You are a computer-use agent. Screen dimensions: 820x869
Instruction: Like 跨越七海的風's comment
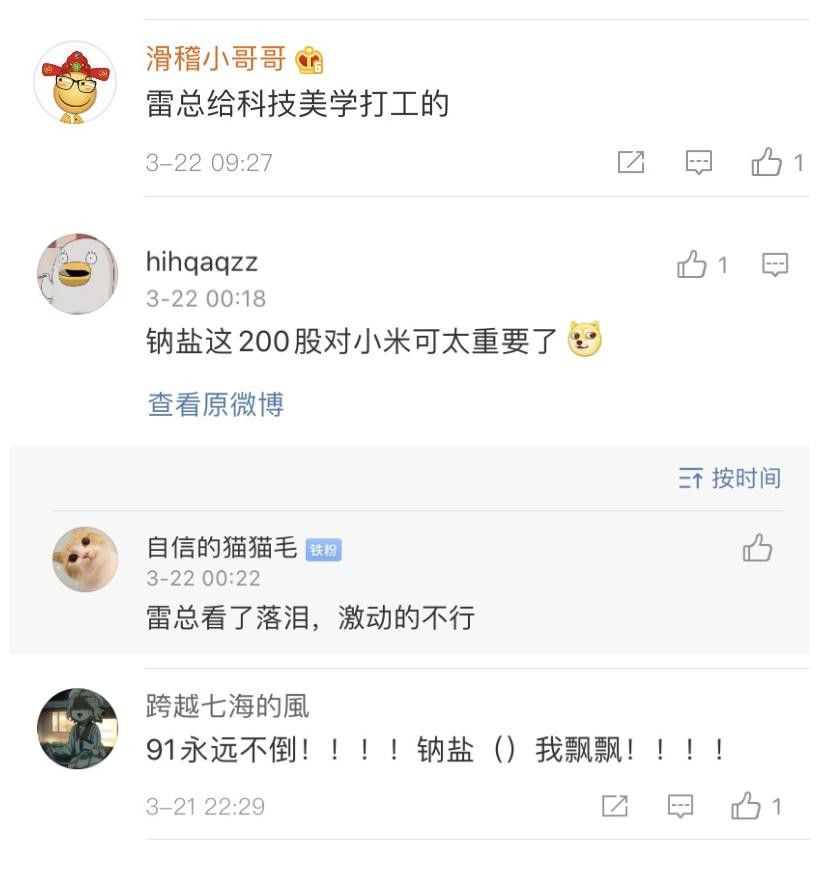coord(747,806)
